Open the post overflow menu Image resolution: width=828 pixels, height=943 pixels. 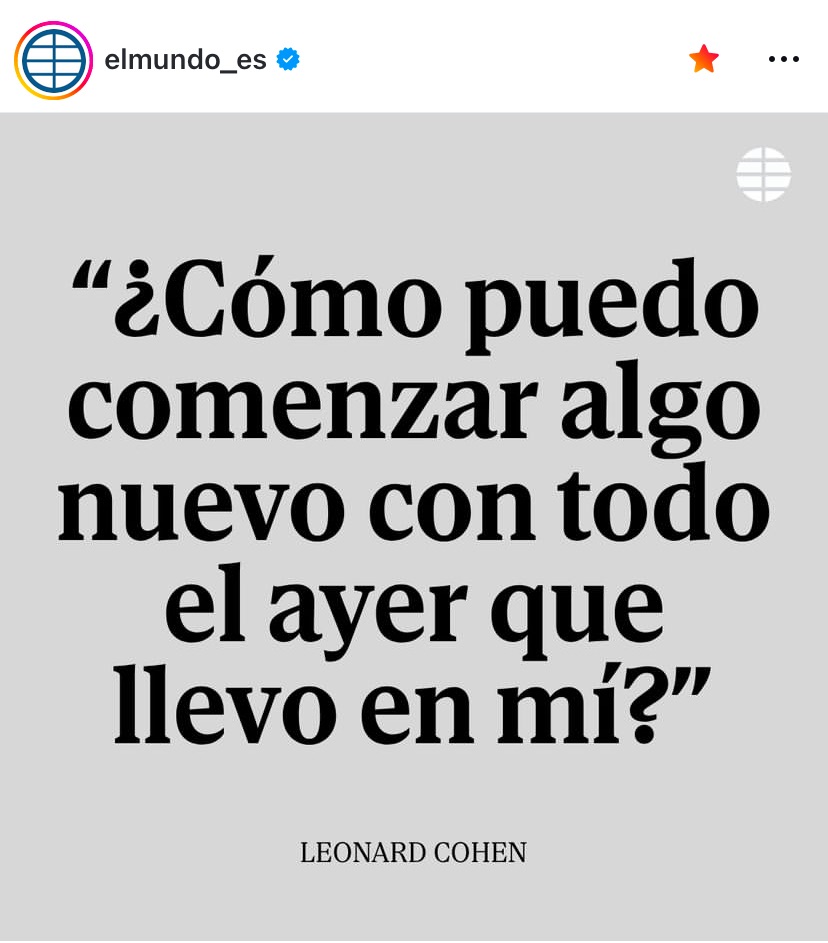coord(783,60)
